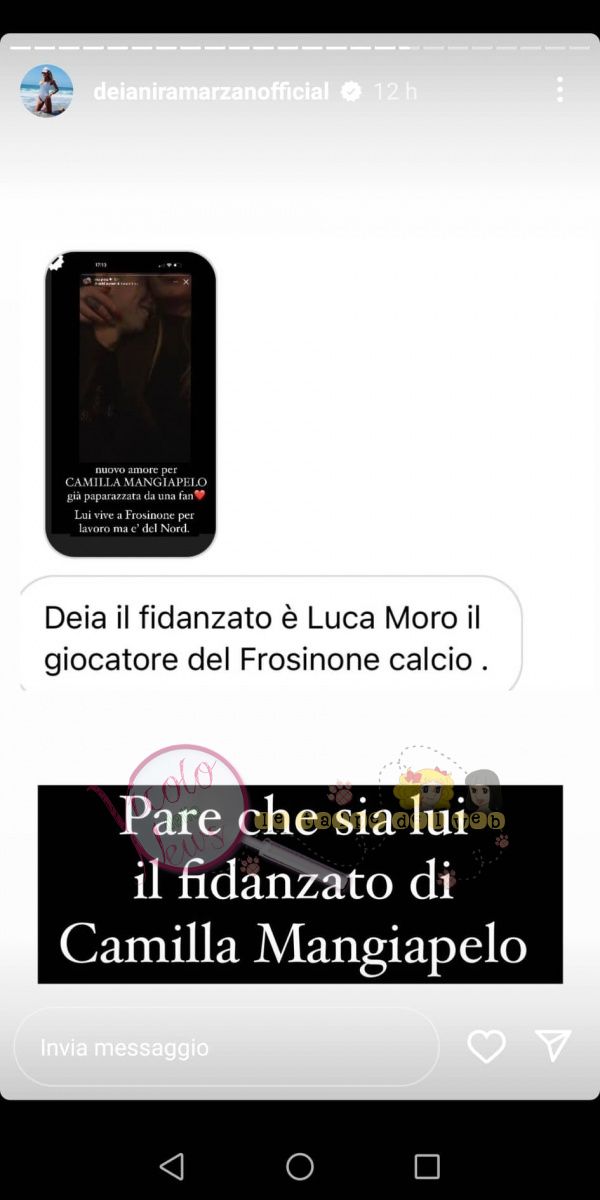Like this story with the heart
Image resolution: width=600 pixels, height=1200 pixels.
(x=487, y=1046)
